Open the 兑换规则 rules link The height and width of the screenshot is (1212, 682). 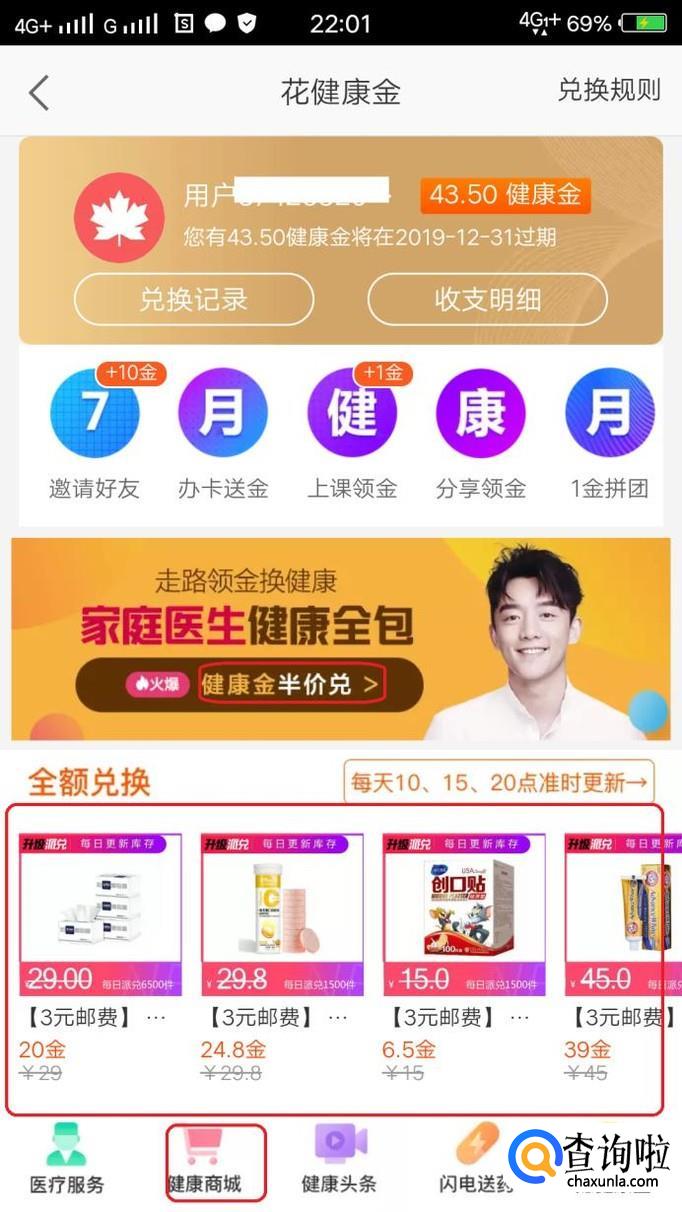608,90
